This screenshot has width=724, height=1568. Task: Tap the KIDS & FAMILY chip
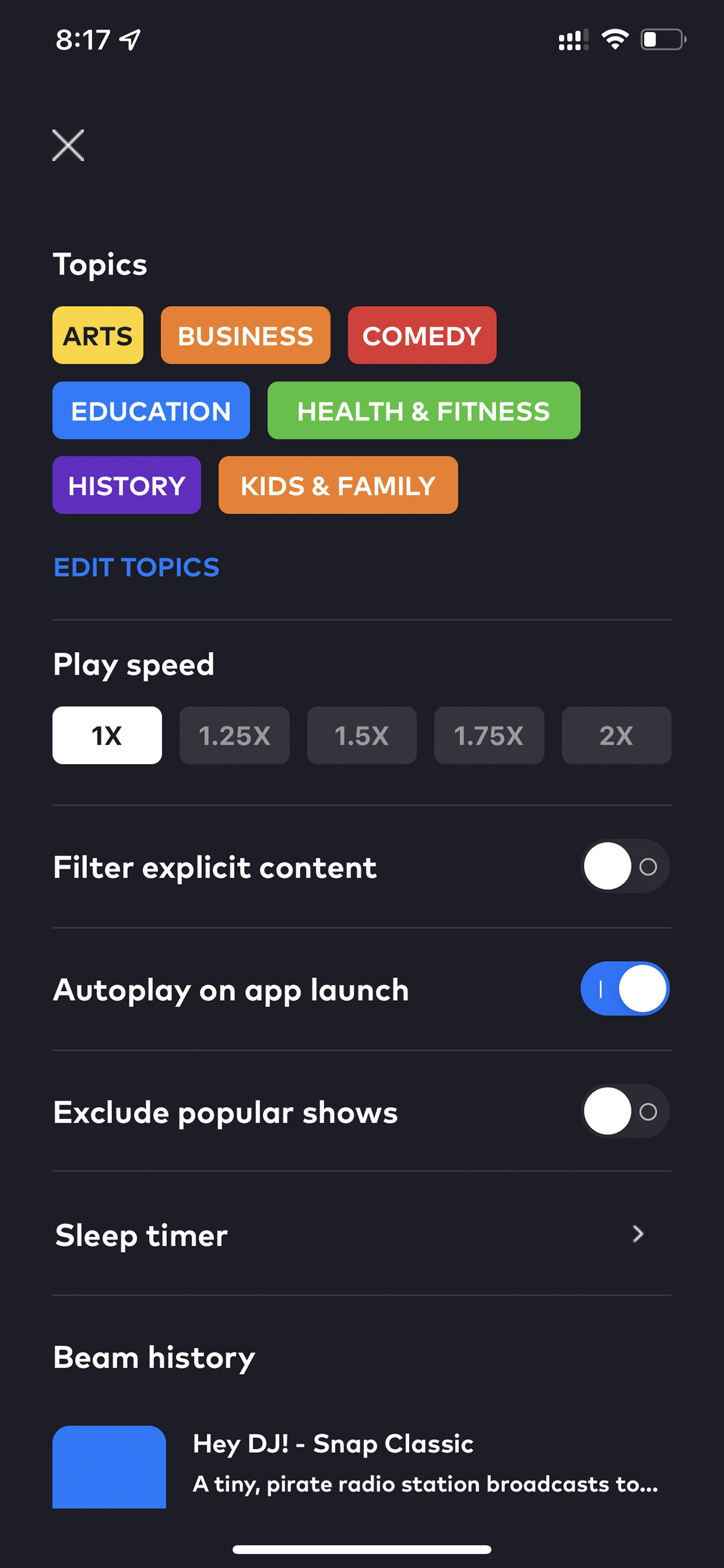coord(338,485)
